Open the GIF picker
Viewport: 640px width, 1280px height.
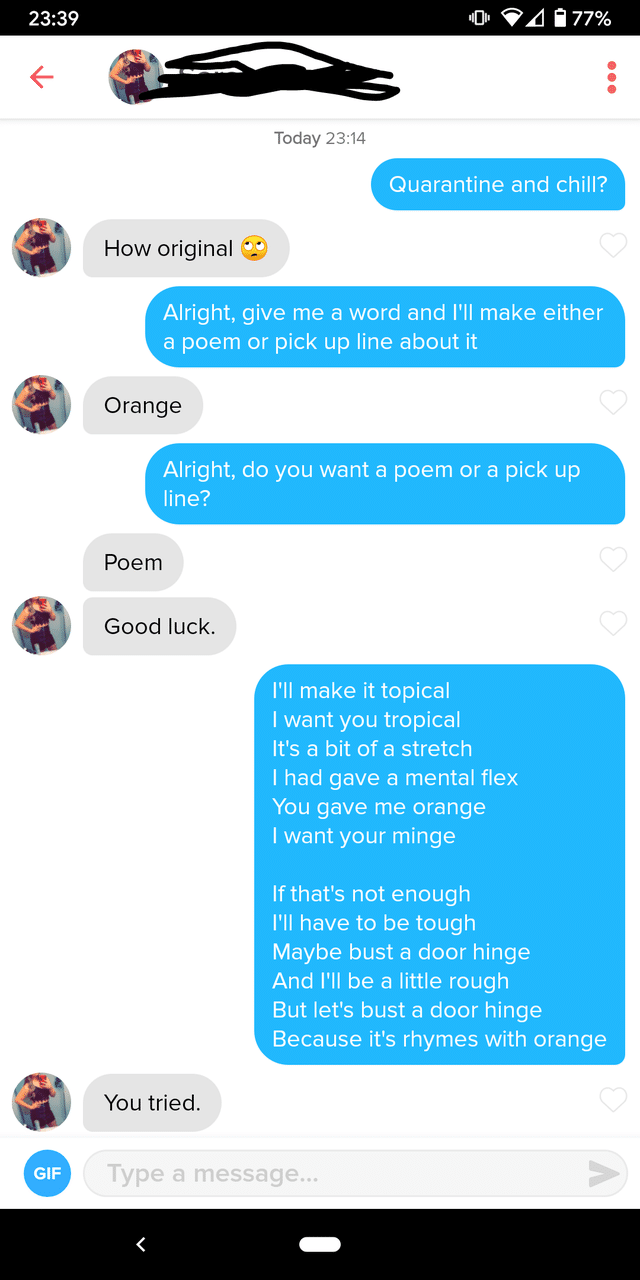tap(47, 1174)
